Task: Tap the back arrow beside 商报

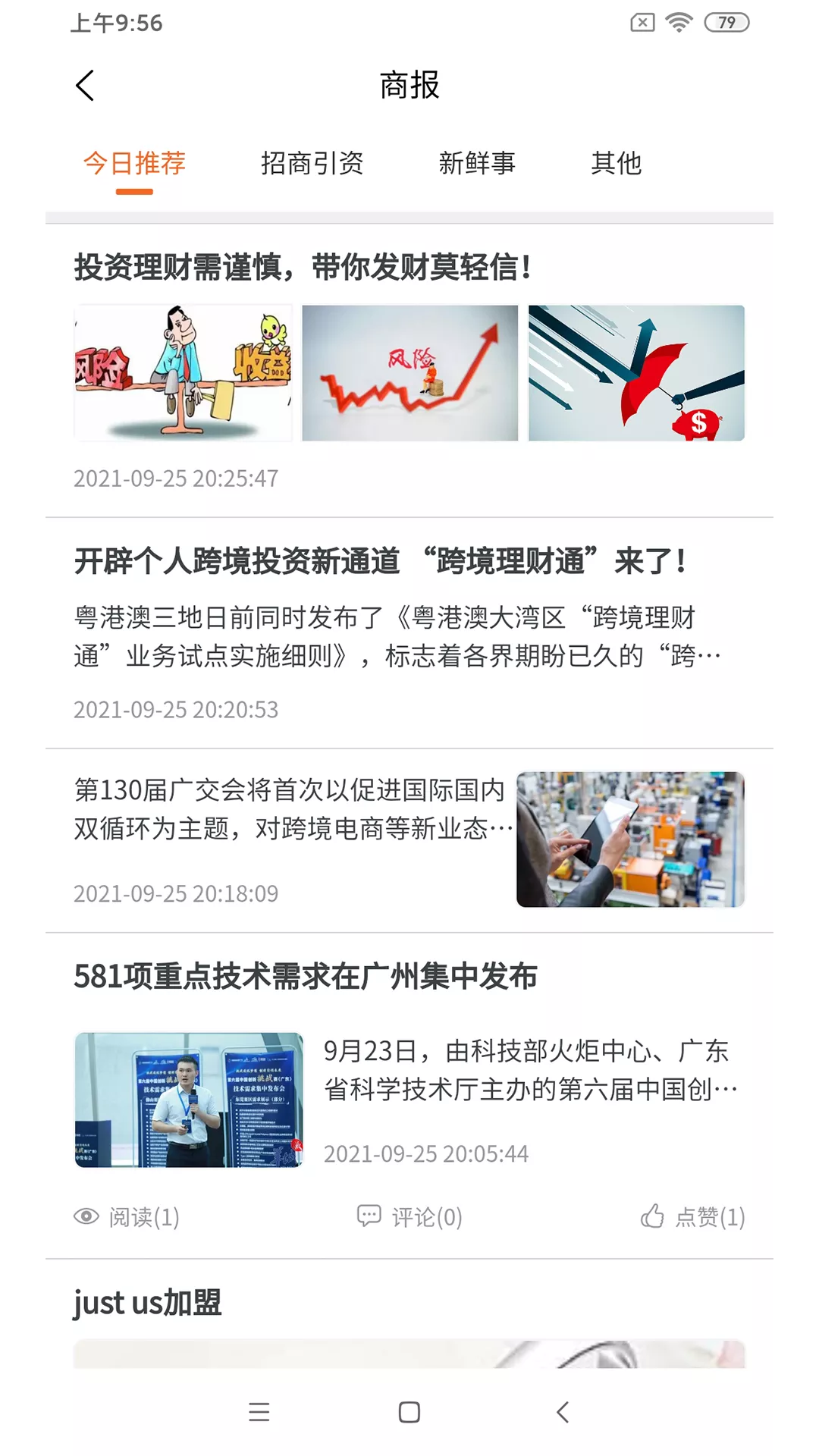Action: click(84, 86)
